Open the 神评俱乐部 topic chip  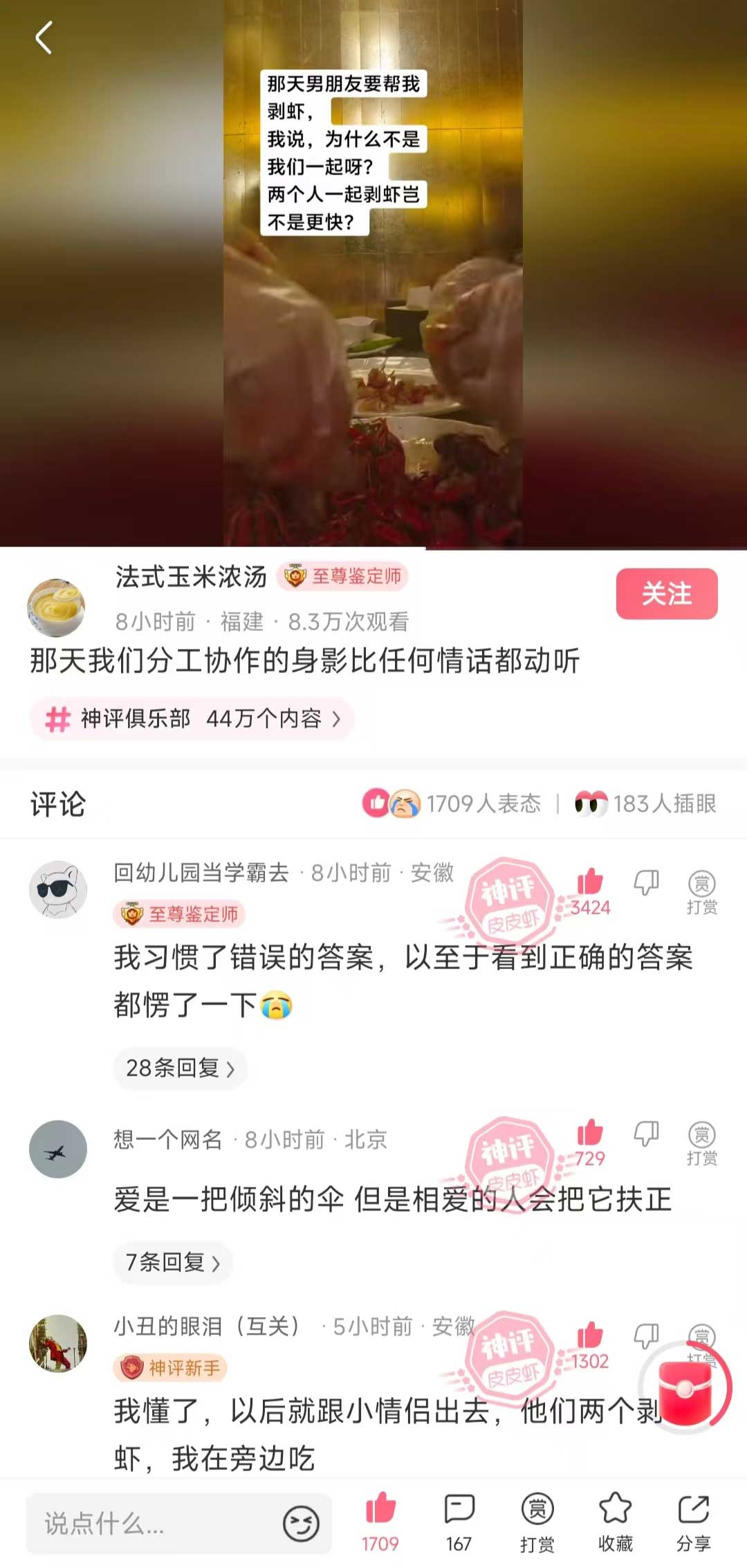(x=192, y=719)
